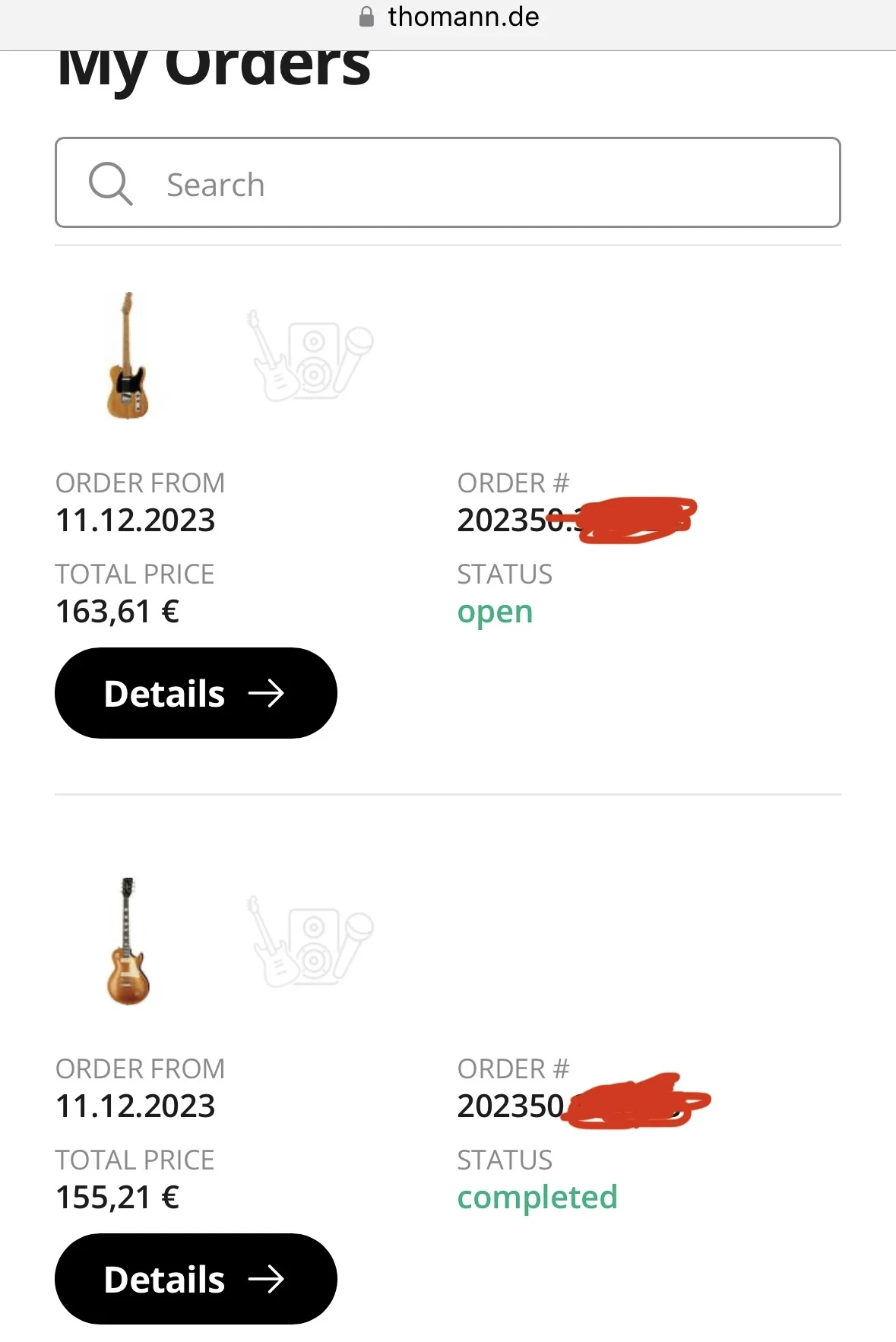View Details of the 155,21 € order
This screenshot has width=896, height=1342.
coord(195,1279)
